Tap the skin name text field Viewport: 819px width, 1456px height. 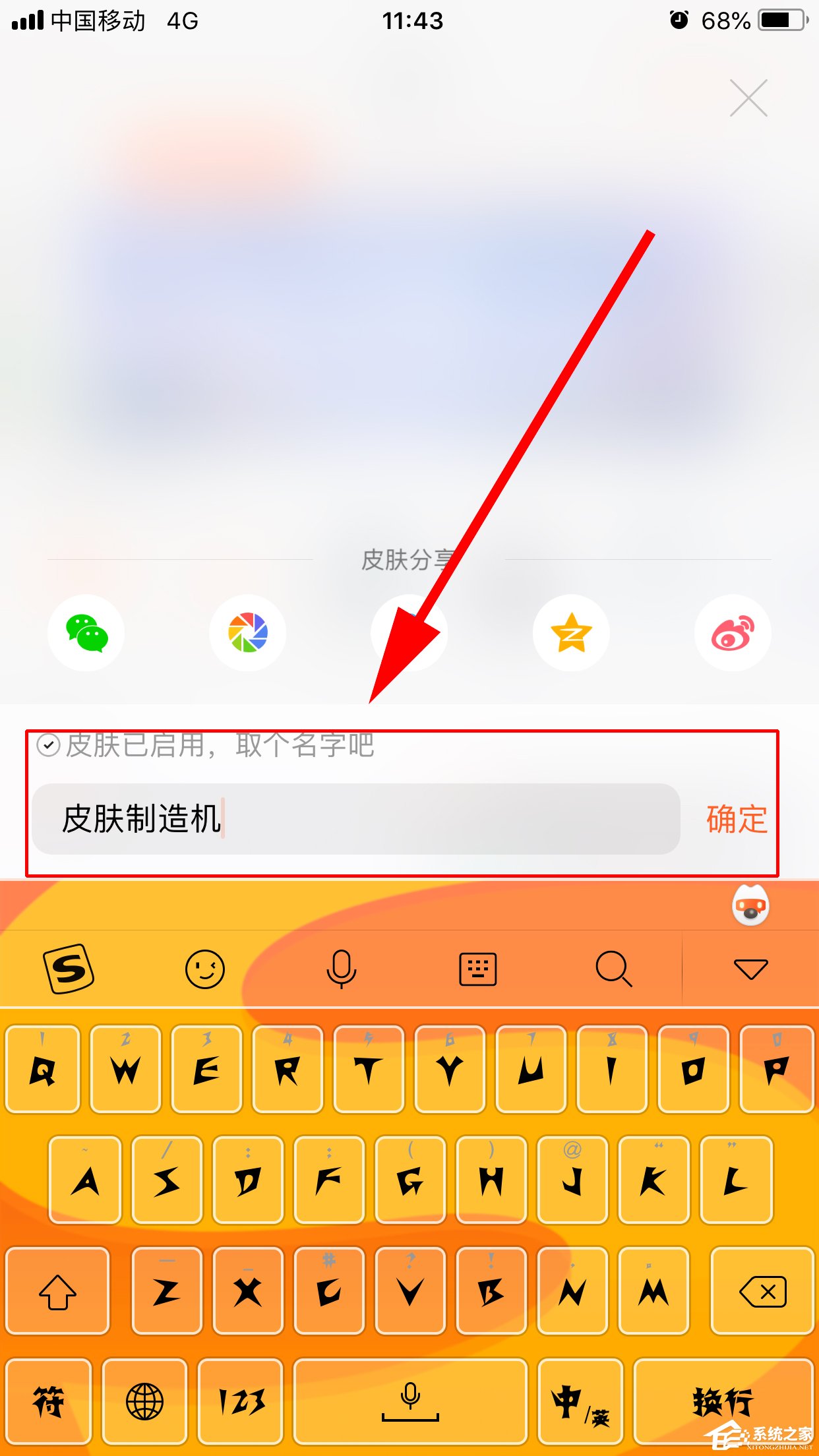coord(356,819)
